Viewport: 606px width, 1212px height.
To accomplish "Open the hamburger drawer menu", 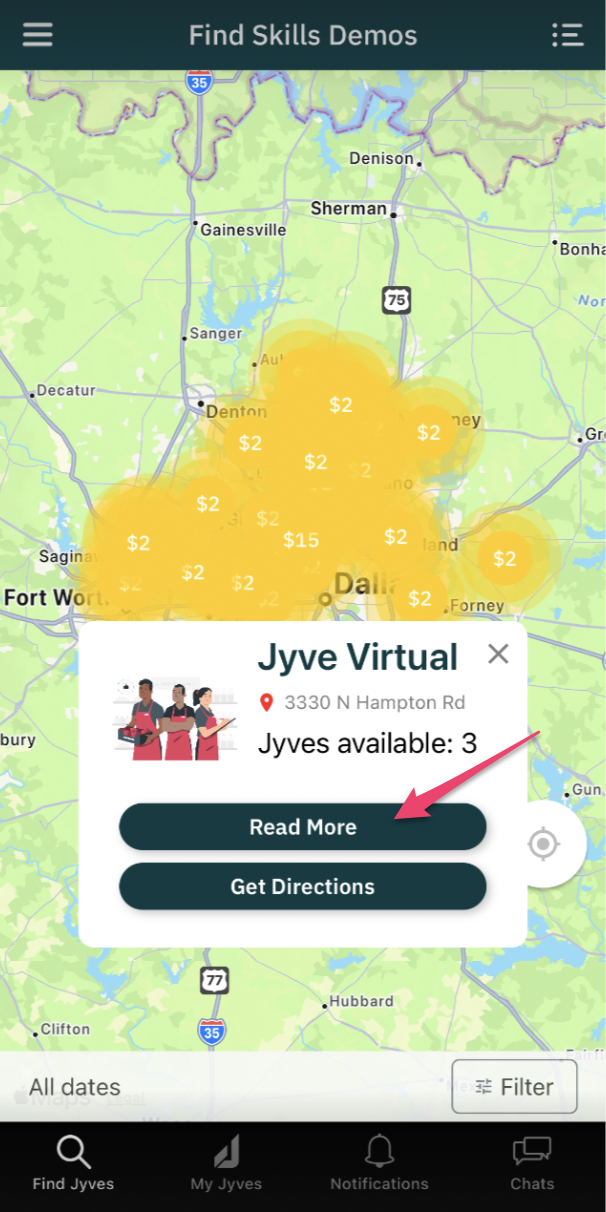I will 38,35.
